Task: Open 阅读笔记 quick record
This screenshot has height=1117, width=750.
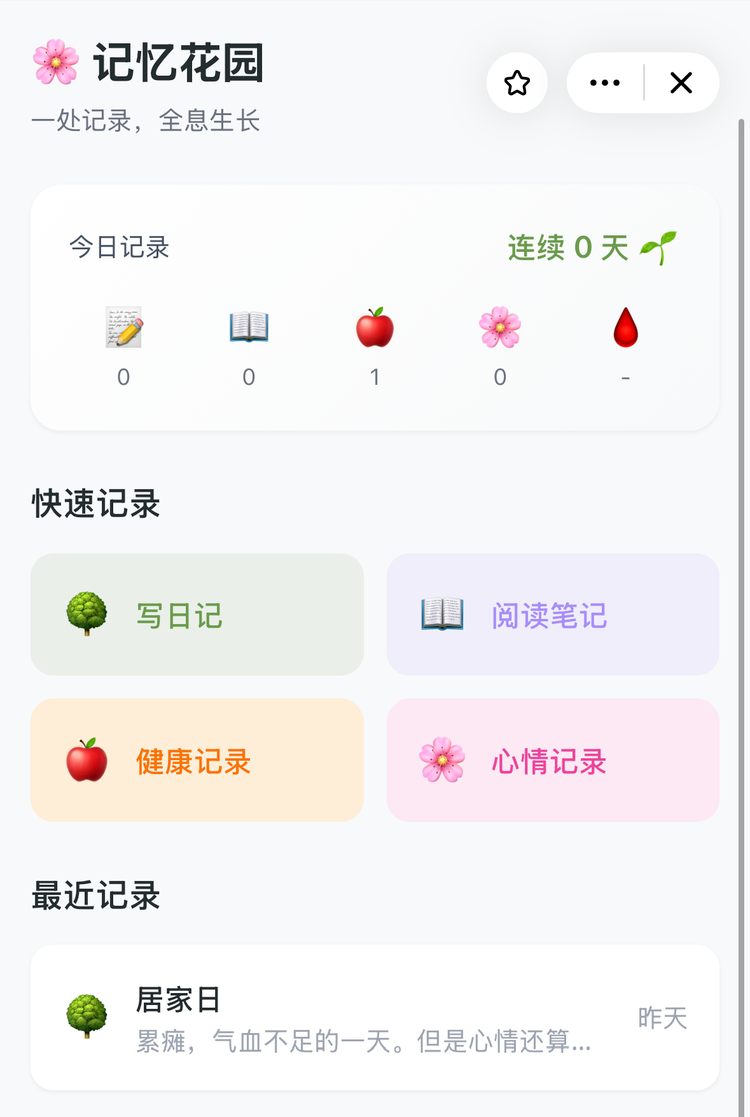Action: click(x=552, y=615)
